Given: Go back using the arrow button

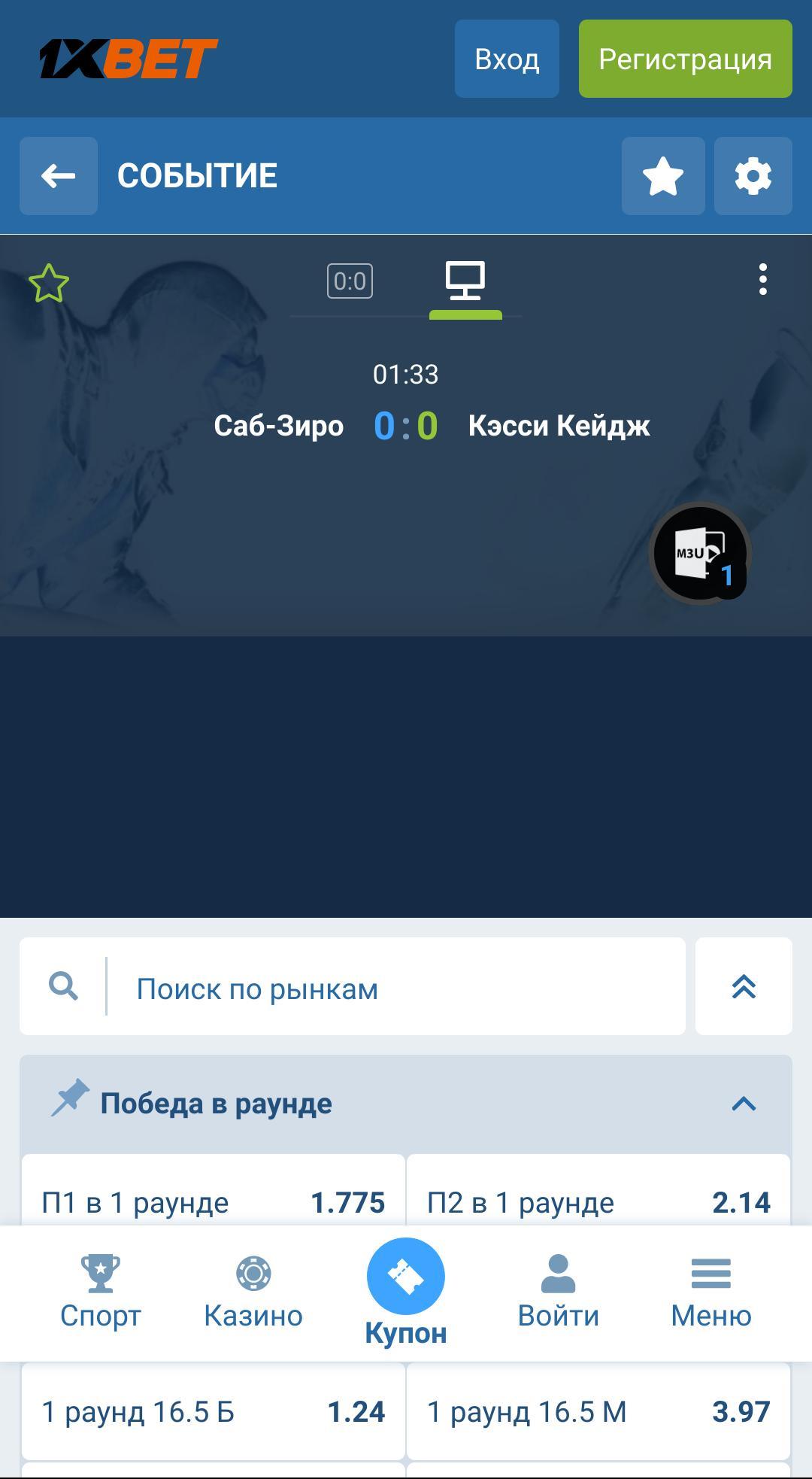Looking at the screenshot, I should pyautogui.click(x=59, y=176).
